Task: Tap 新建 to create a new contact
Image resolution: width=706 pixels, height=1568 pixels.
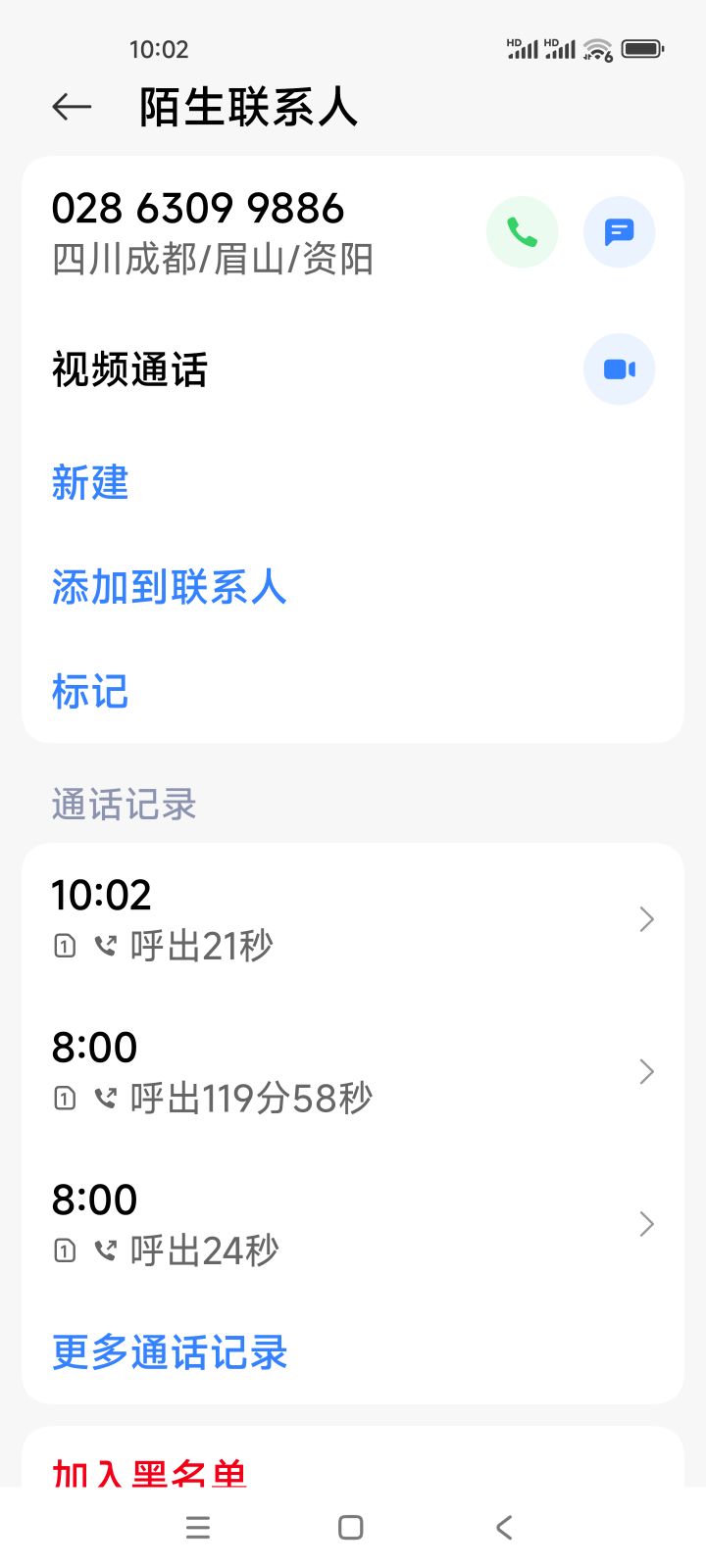Action: click(x=90, y=483)
